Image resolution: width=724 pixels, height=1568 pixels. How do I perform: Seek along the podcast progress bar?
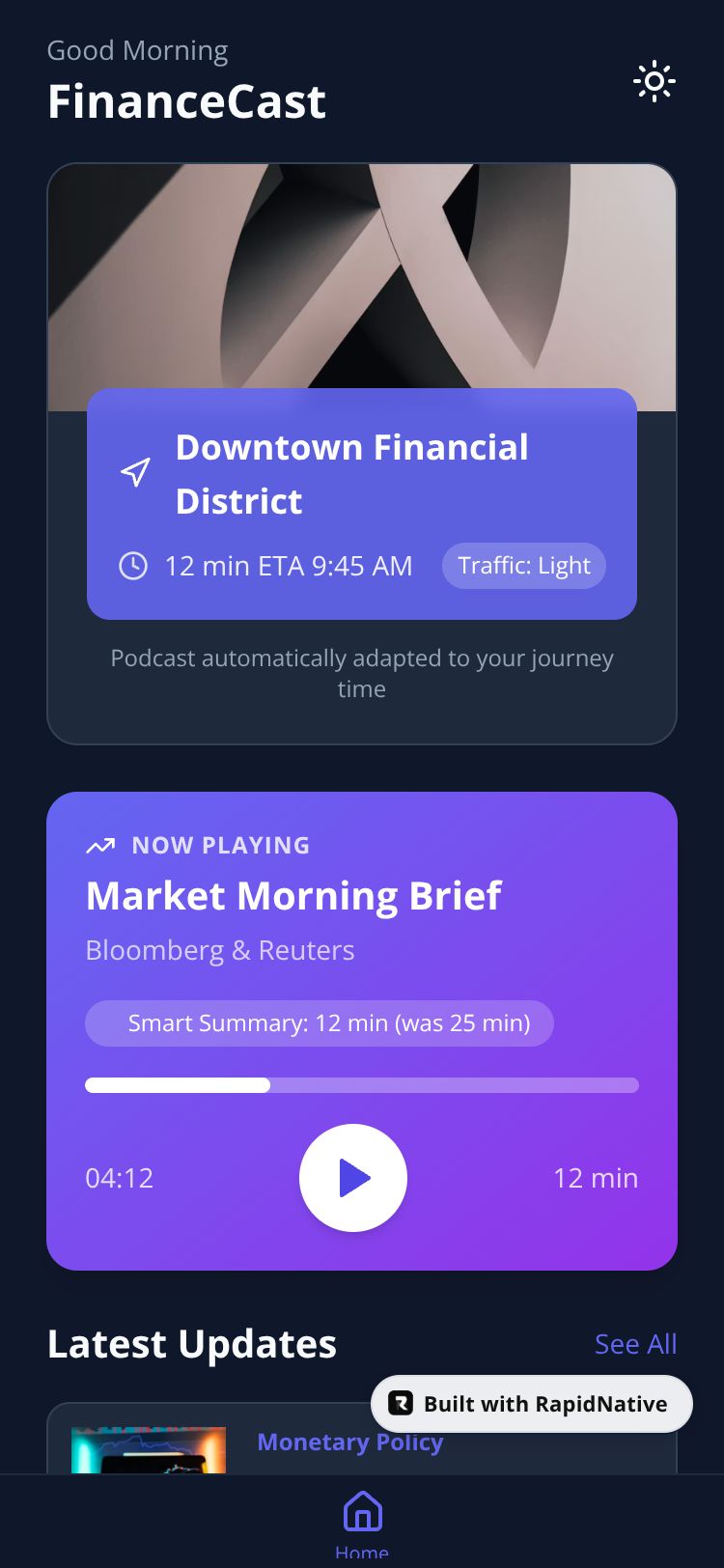(362, 1085)
